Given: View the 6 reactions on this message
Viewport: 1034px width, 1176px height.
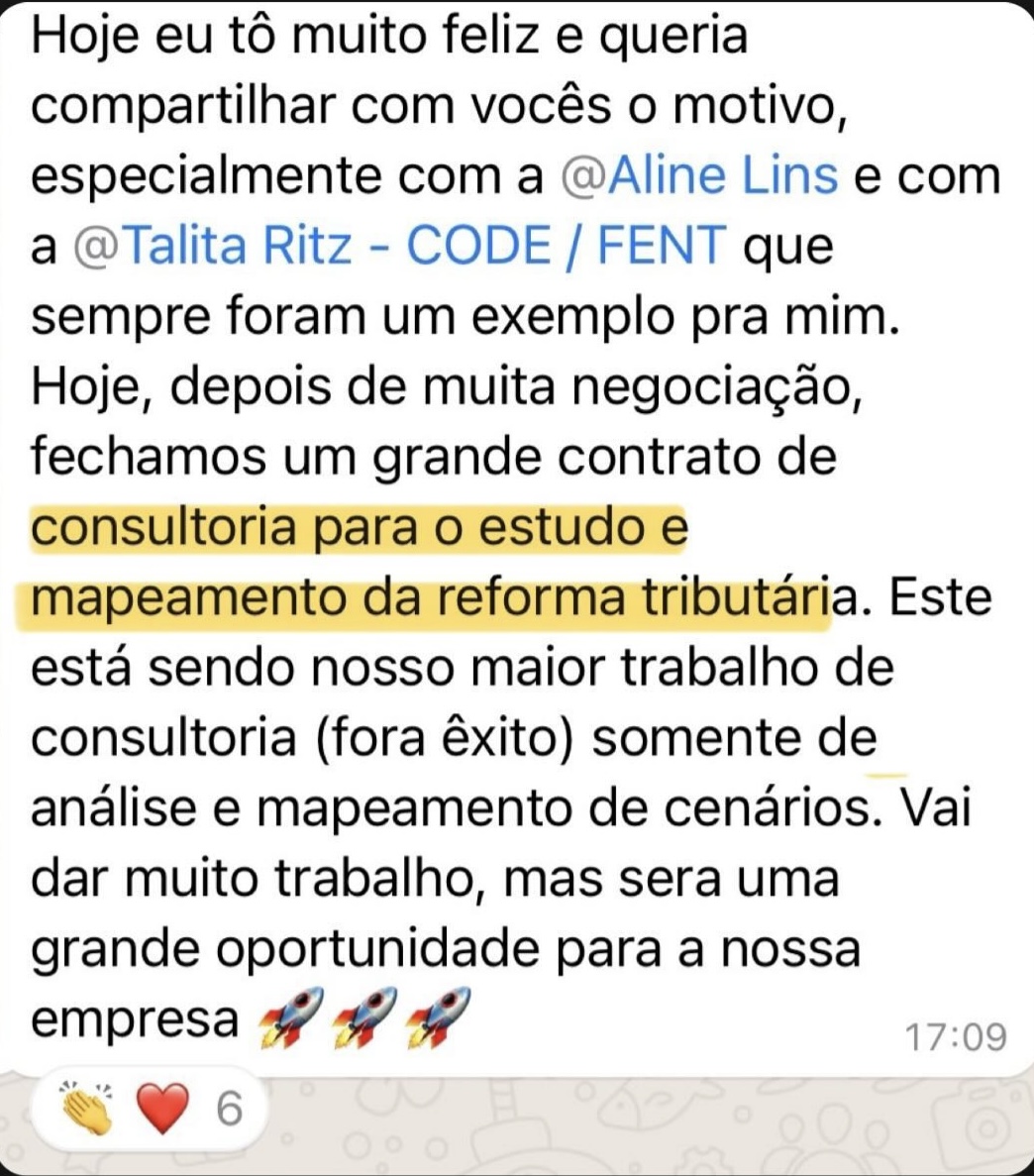Looking at the screenshot, I should (149, 1110).
